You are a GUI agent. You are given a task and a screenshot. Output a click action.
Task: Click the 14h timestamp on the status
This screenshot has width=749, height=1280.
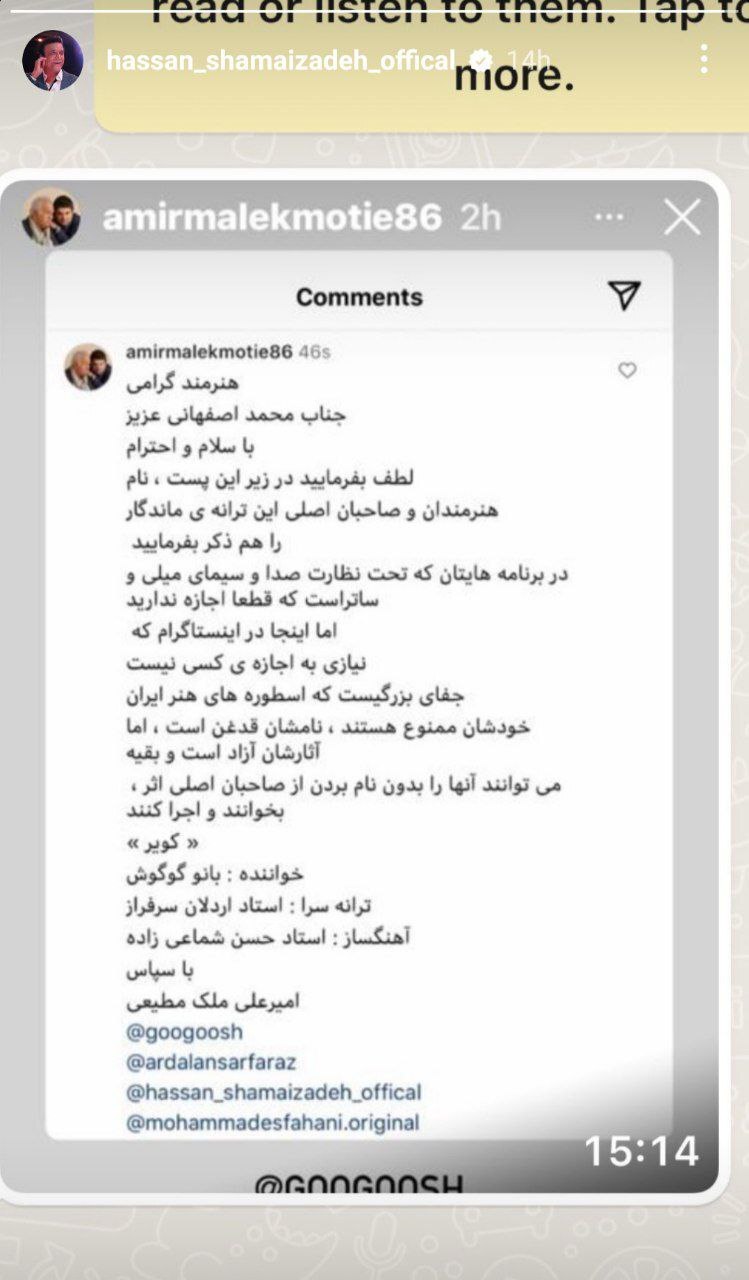coord(526,59)
